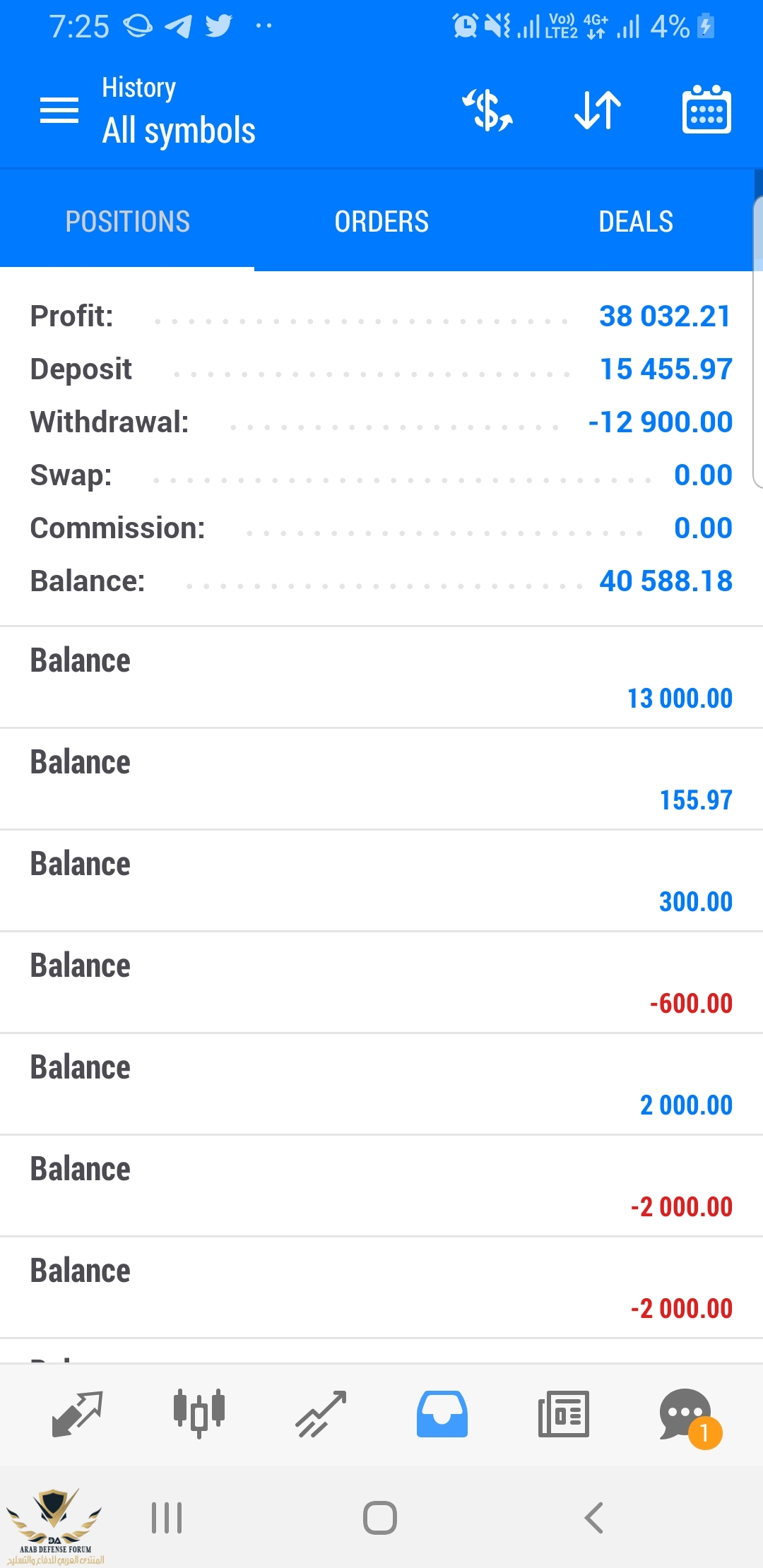Tap the system back button
The image size is (763, 1568).
tap(594, 1518)
